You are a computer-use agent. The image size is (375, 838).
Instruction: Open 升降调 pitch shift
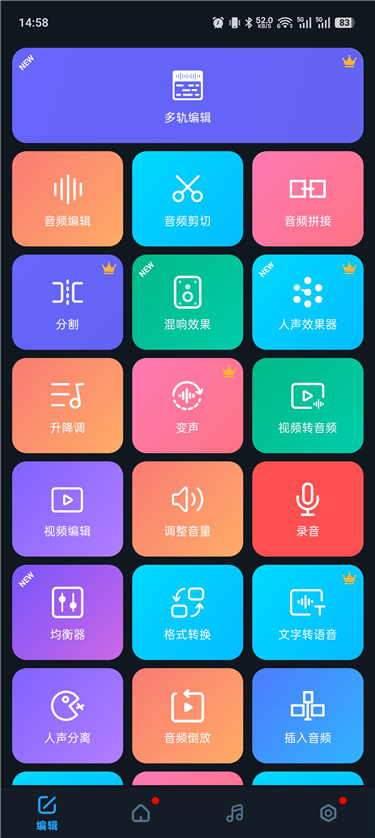pyautogui.click(x=67, y=406)
